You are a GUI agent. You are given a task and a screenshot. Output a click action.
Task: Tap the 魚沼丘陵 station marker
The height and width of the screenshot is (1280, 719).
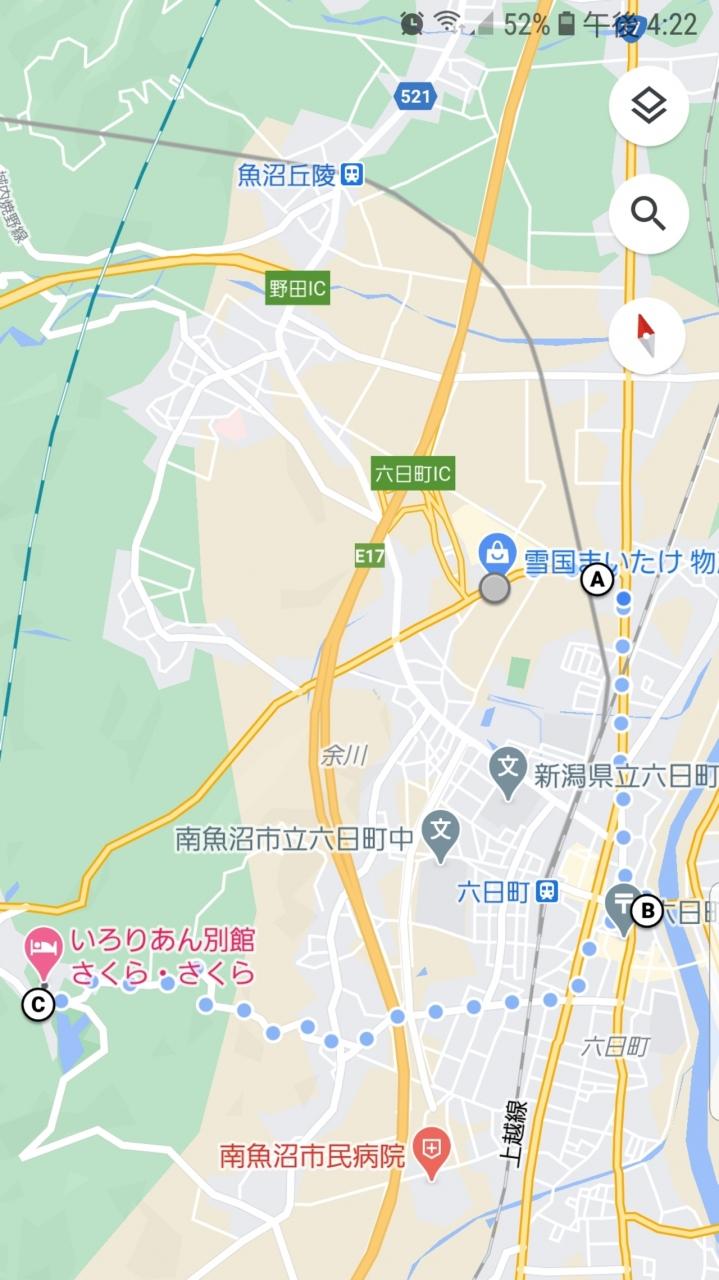351,175
